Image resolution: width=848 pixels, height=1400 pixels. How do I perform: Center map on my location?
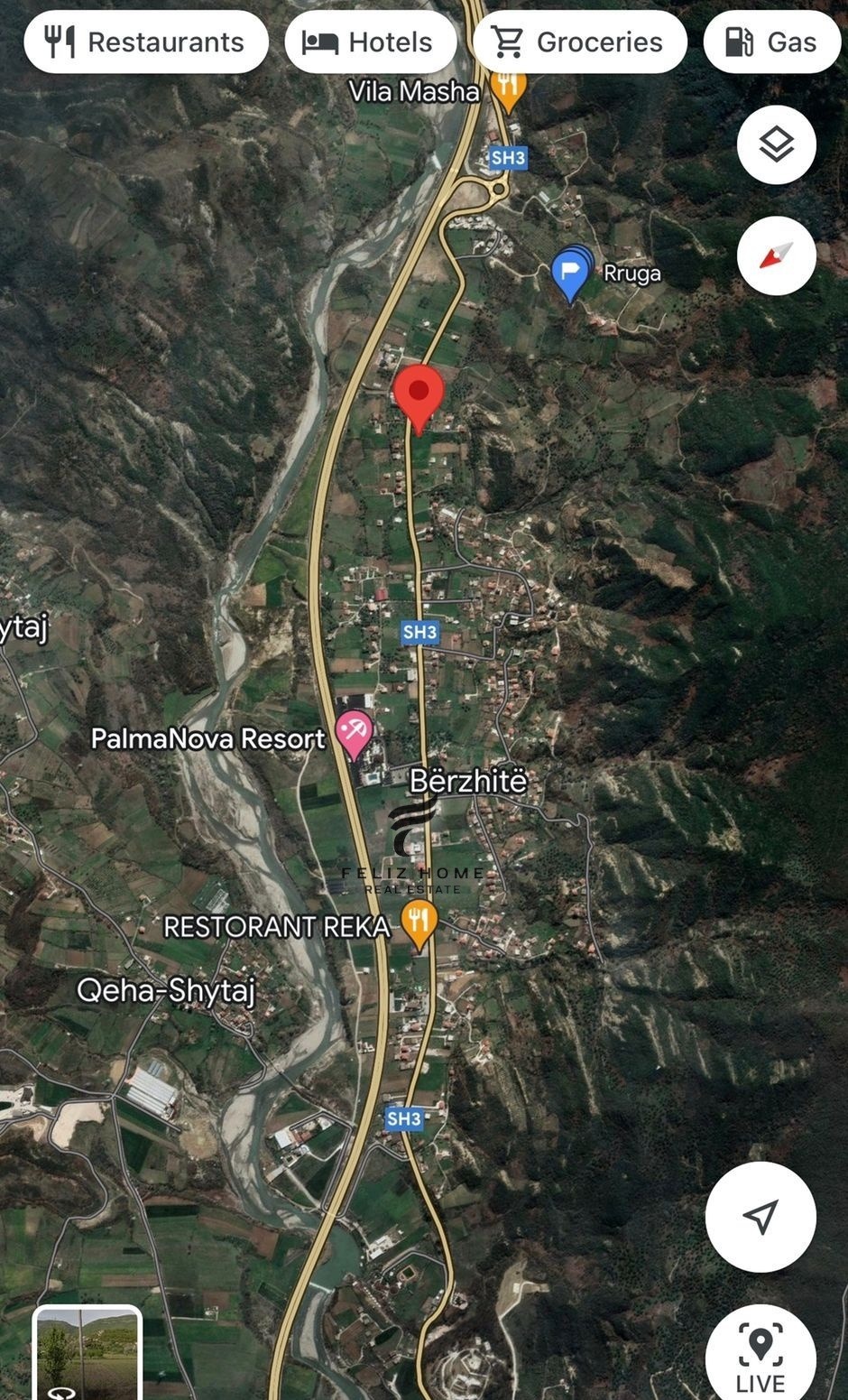(x=760, y=1217)
